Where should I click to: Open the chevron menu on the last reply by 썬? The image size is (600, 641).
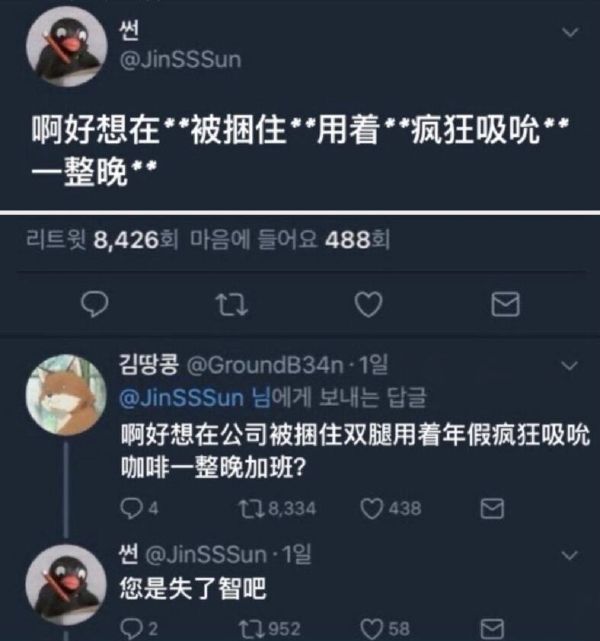[571, 555]
